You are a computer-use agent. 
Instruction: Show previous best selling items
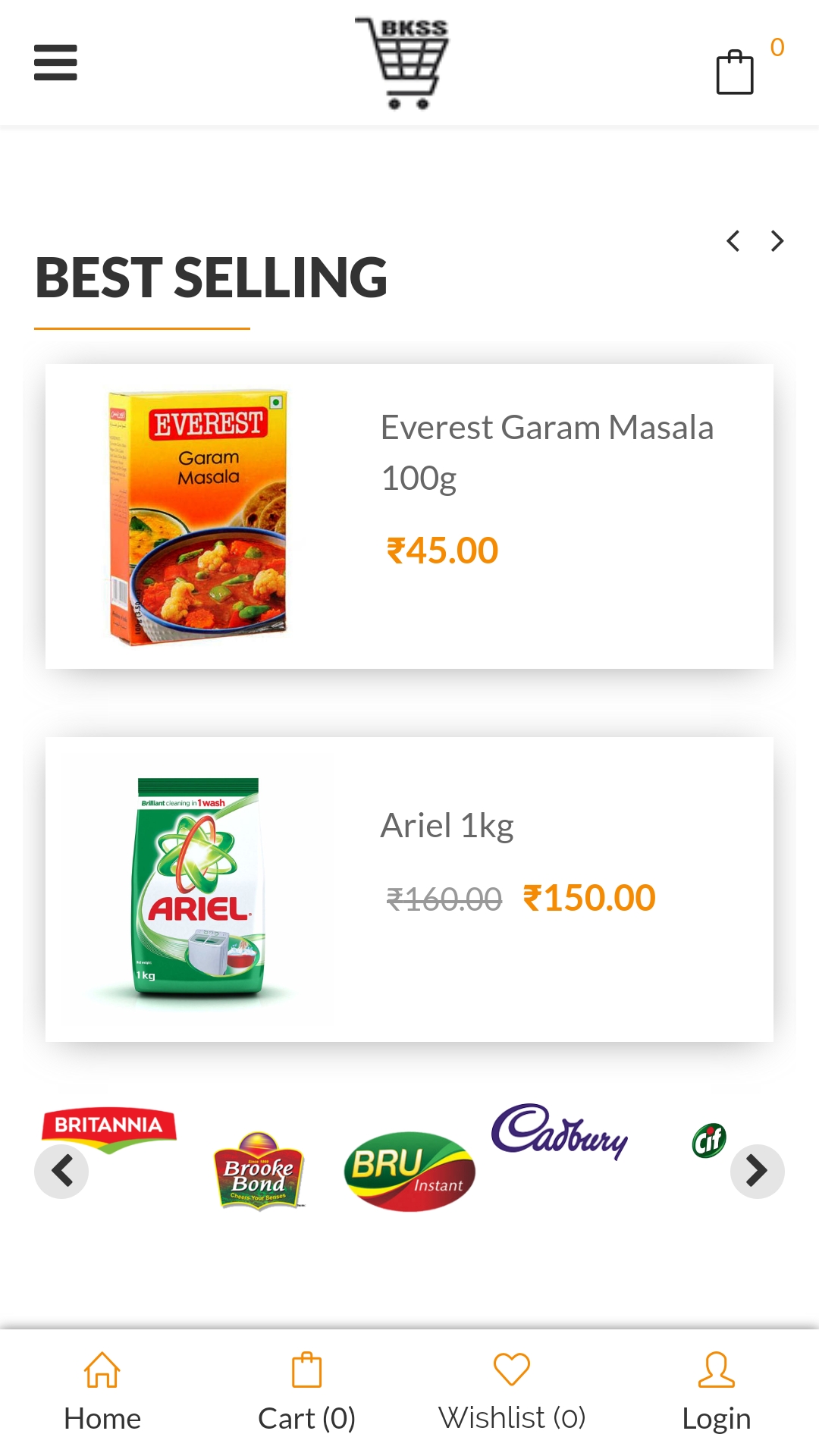click(x=733, y=241)
